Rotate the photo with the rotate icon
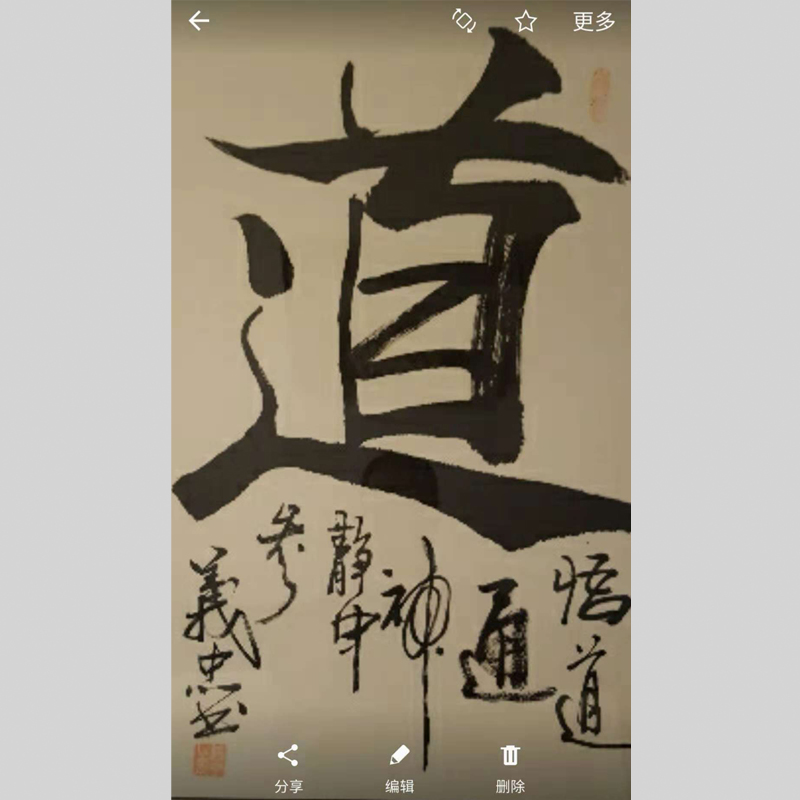This screenshot has height=800, width=800. 464,20
